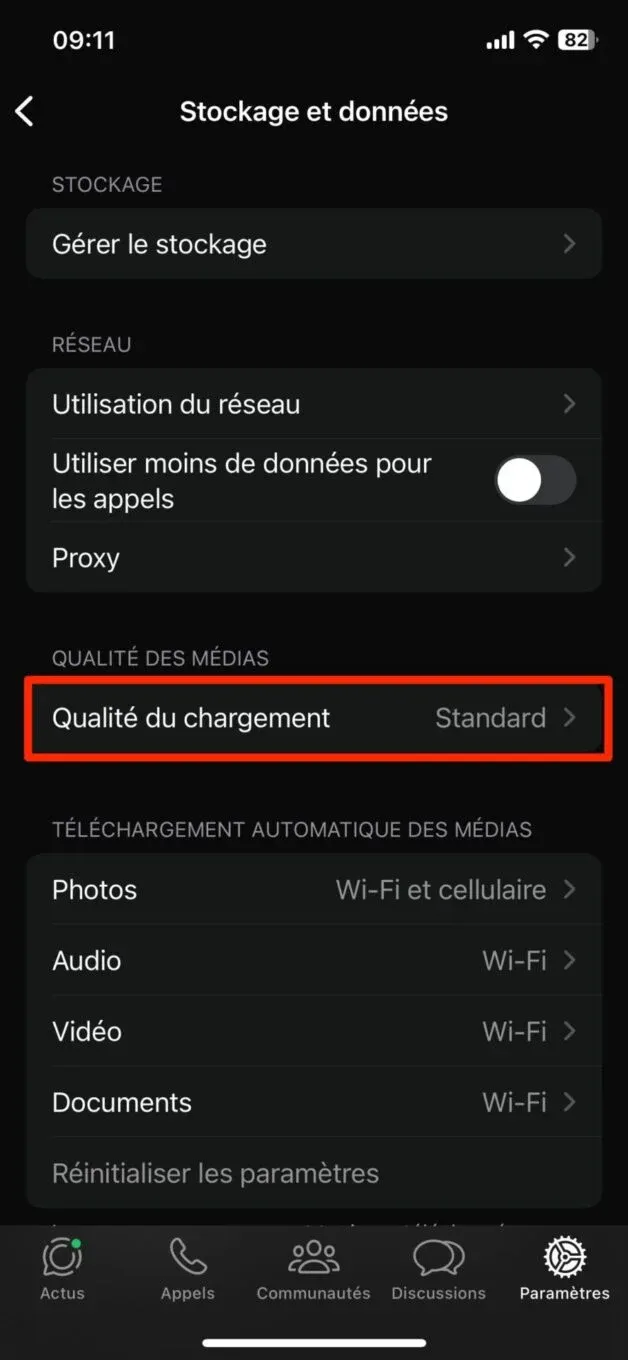Open Utilisation du réseau
The height and width of the screenshot is (1360, 628).
coord(313,404)
